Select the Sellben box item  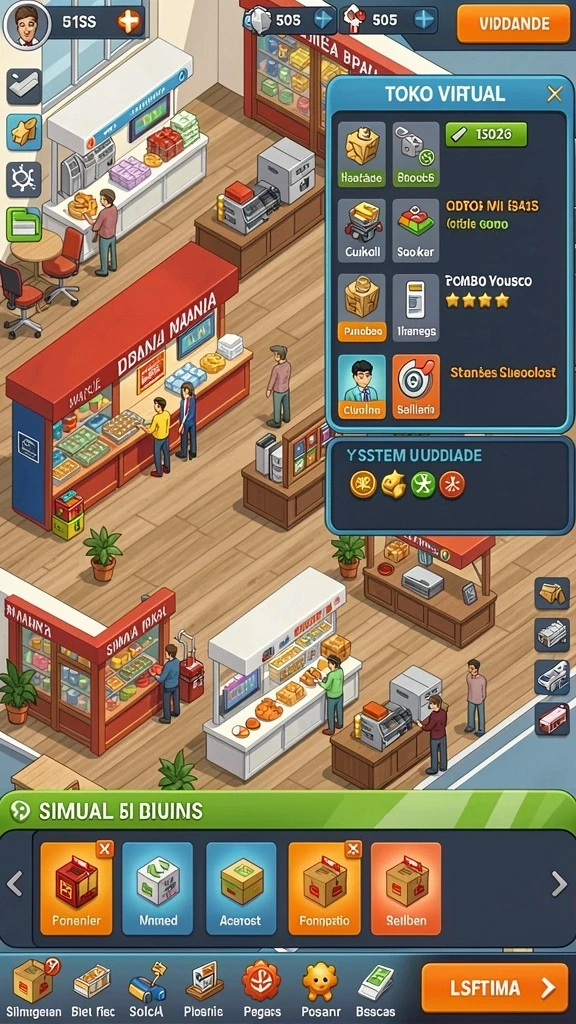click(406, 888)
